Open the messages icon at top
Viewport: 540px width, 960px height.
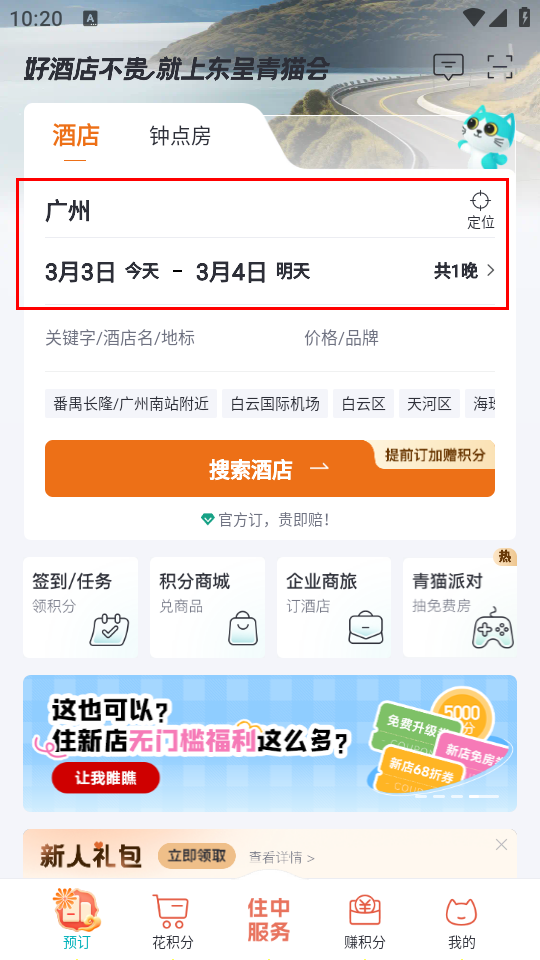[x=448, y=67]
